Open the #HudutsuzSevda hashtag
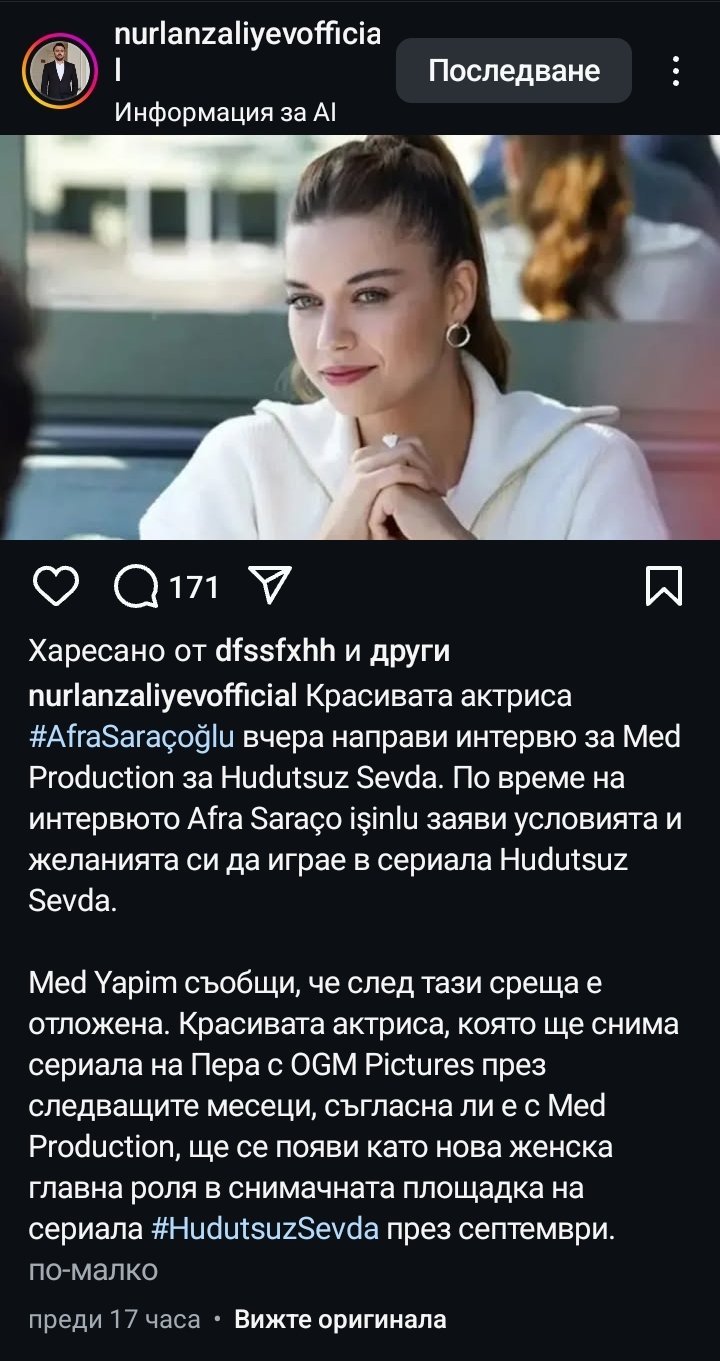The width and height of the screenshot is (720, 1361). pyautogui.click(x=265, y=1229)
